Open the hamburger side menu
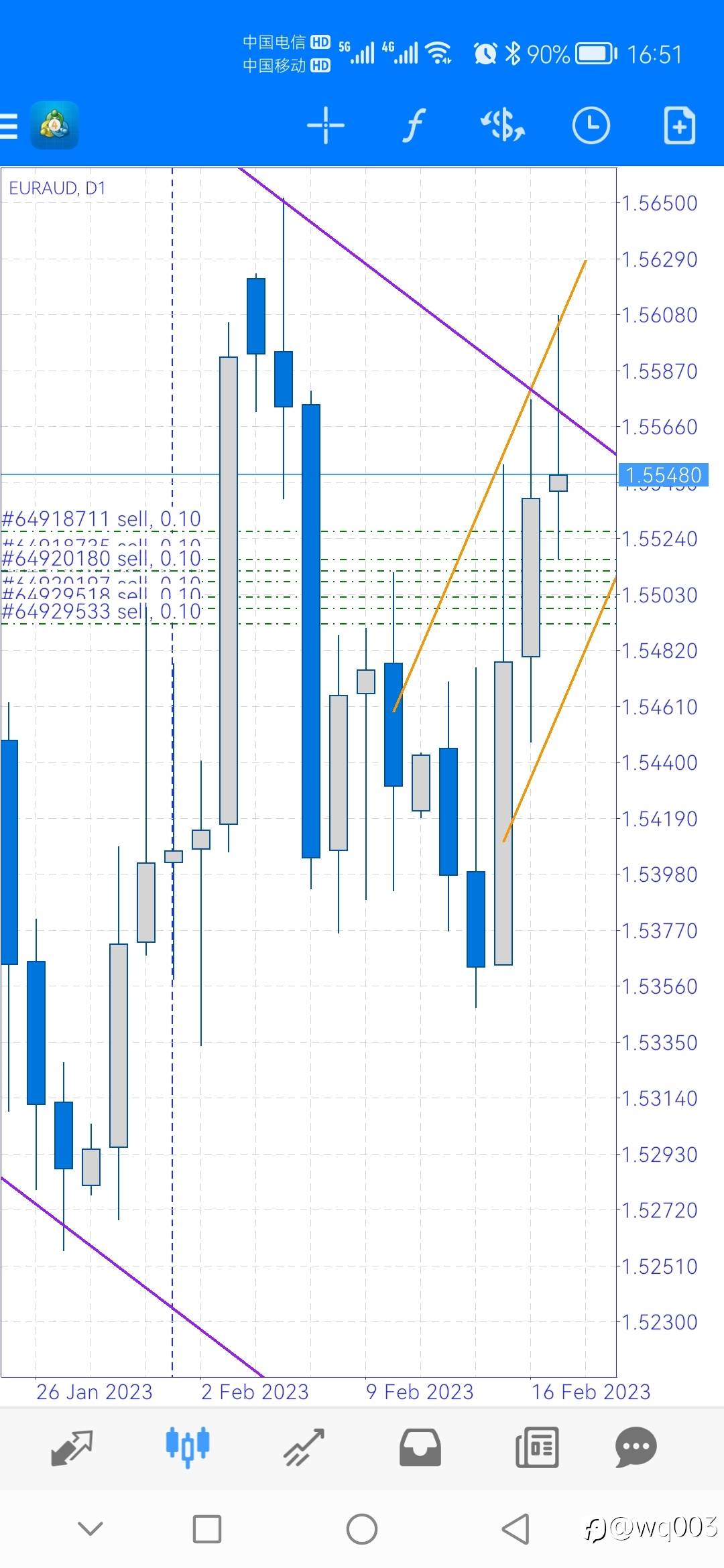Viewport: 724px width, 1568px height. click(x=8, y=125)
